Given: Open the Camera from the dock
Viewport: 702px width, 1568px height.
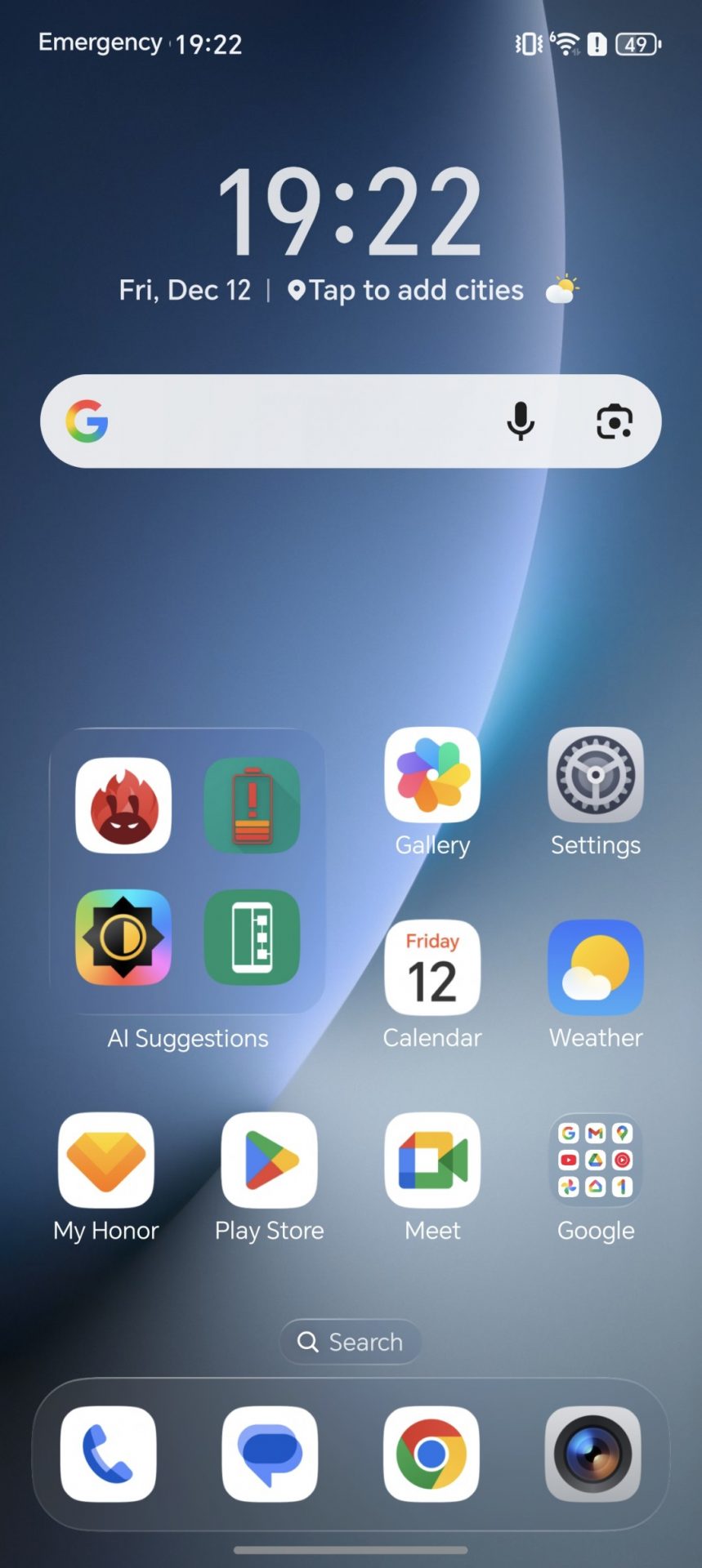Looking at the screenshot, I should click(593, 1454).
